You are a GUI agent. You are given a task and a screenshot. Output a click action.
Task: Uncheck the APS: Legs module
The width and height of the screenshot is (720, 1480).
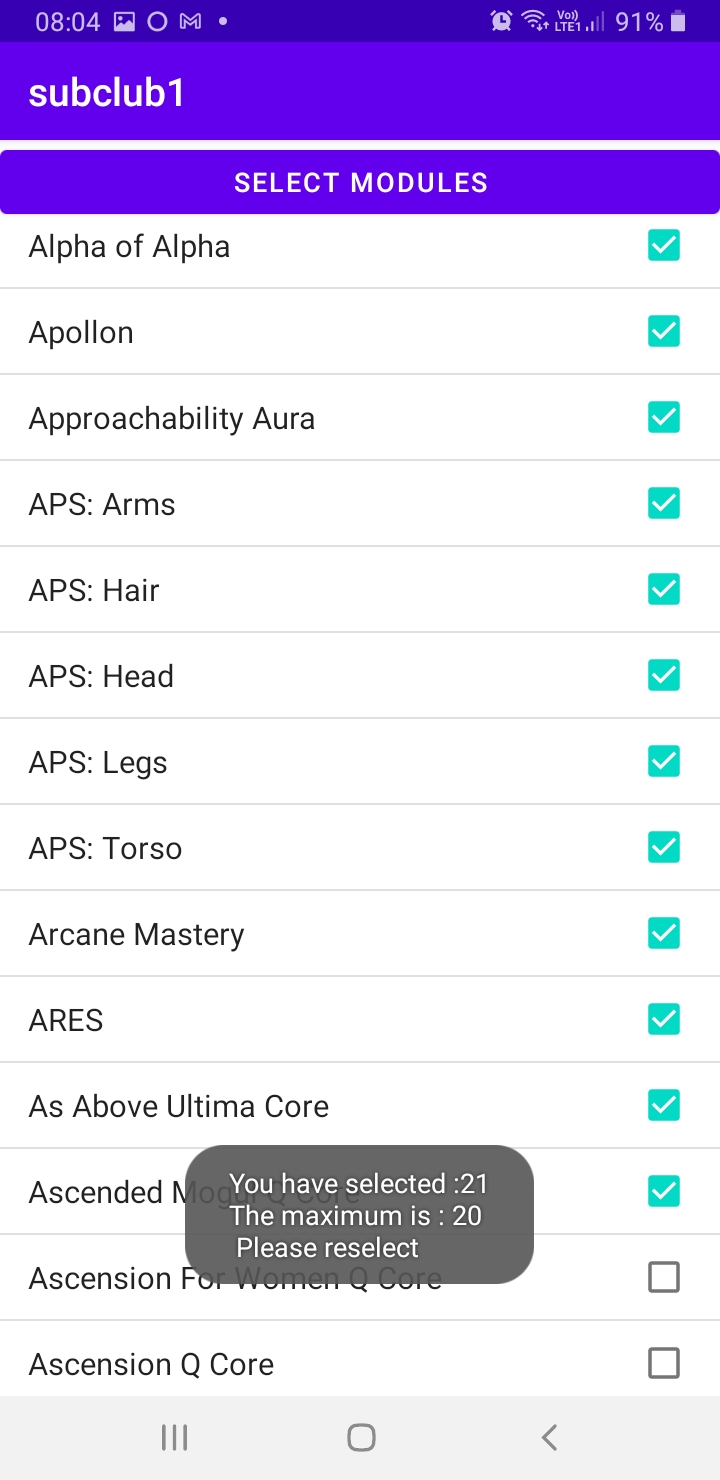click(x=664, y=761)
